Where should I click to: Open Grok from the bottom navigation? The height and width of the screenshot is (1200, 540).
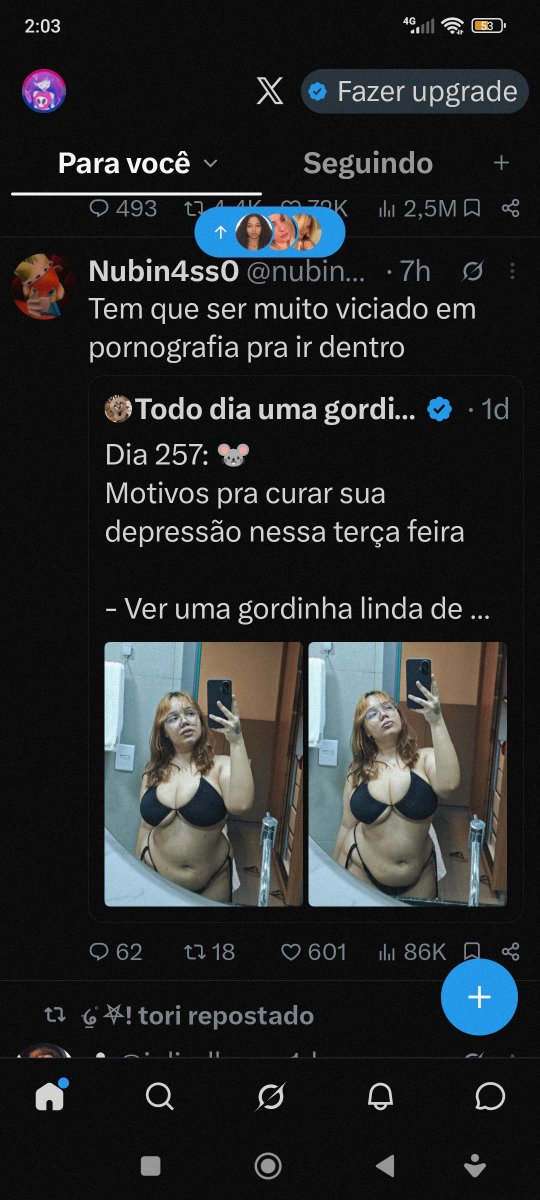click(269, 1097)
